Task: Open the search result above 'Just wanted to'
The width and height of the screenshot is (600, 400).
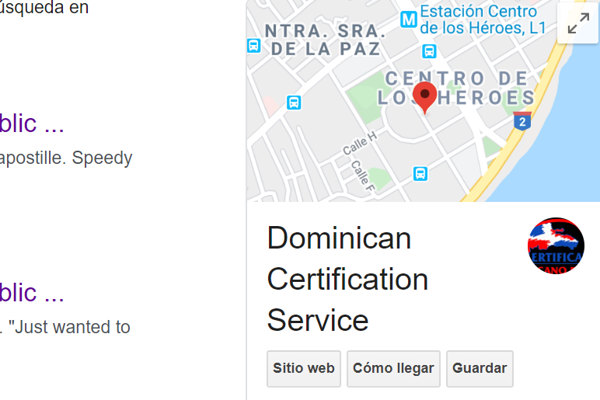Action: tap(32, 293)
